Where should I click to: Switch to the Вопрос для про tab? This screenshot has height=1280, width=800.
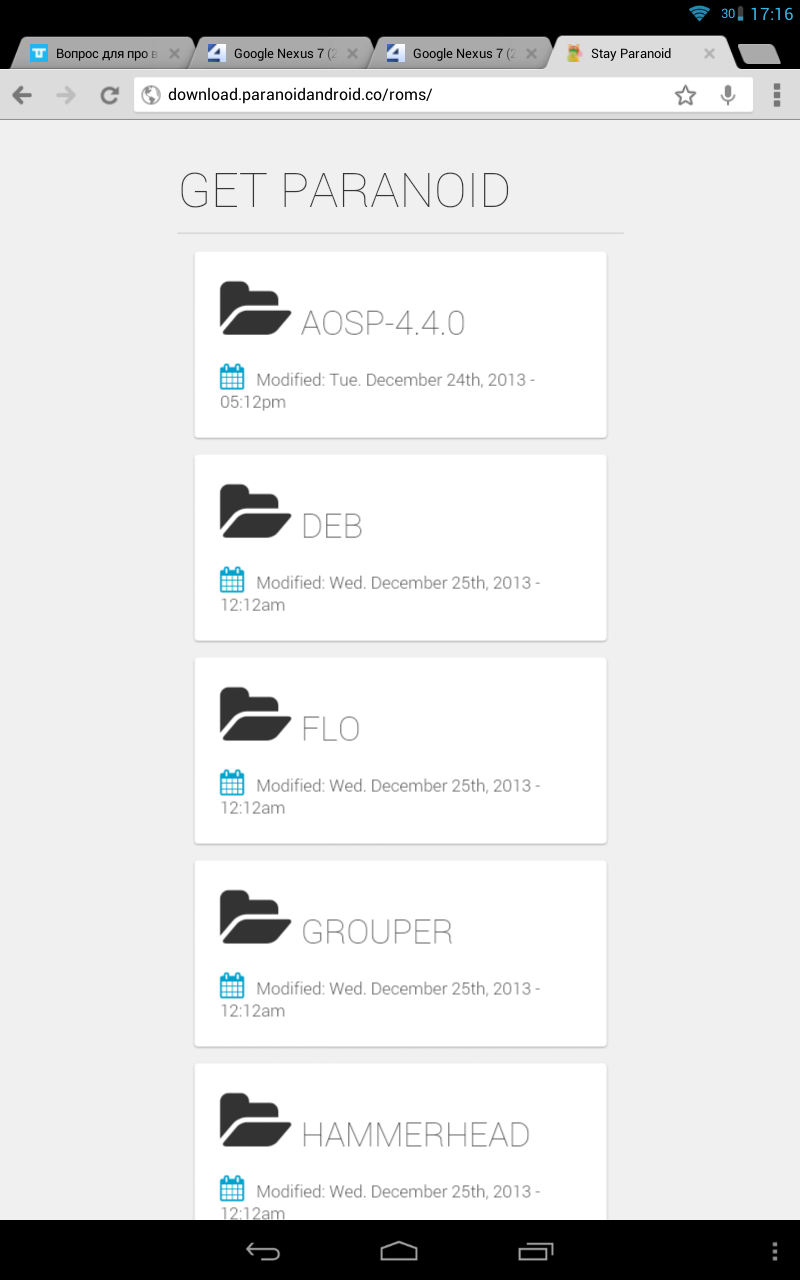[100, 54]
